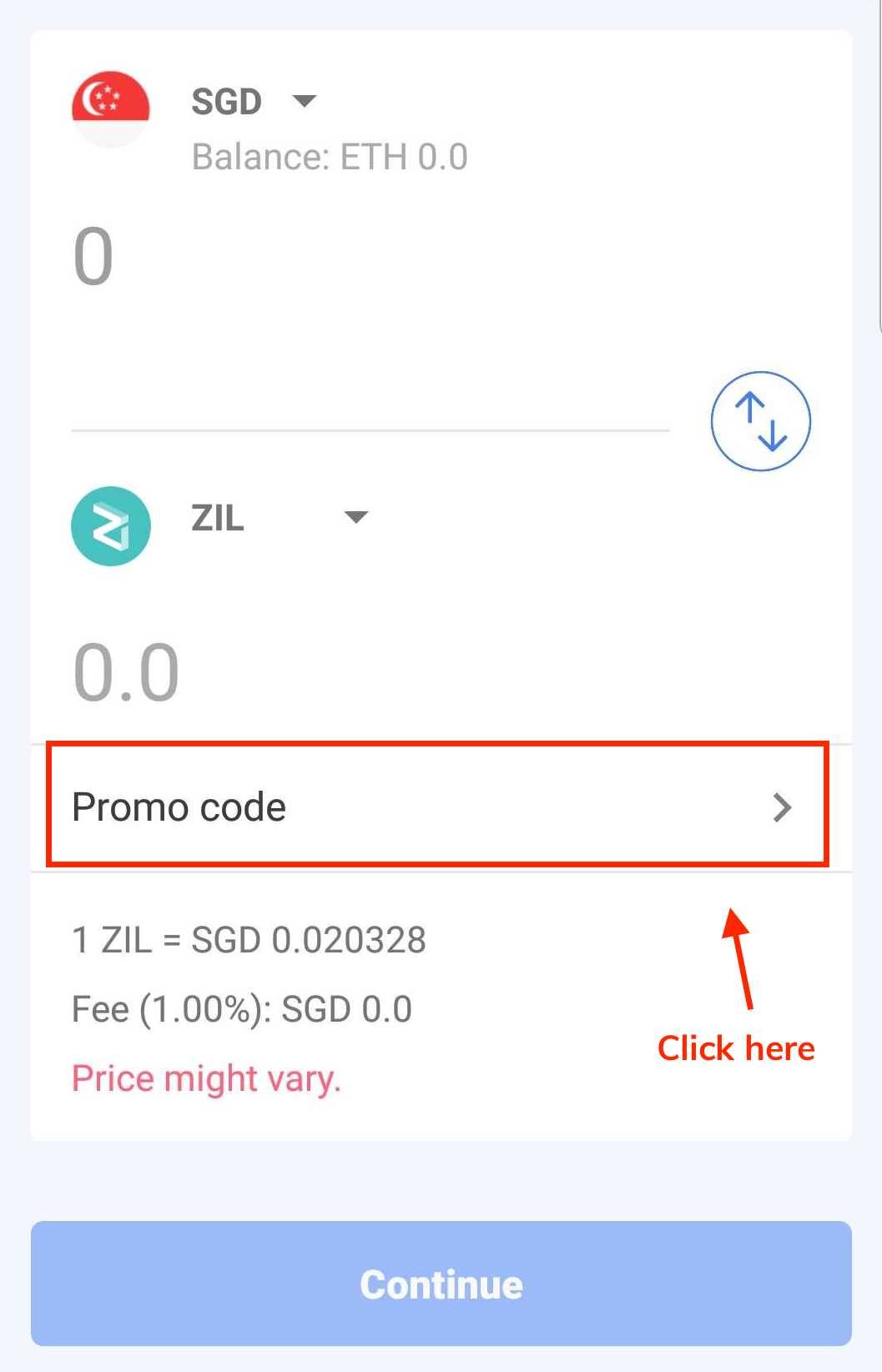Open the SGD currency dropdown
This screenshot has width=882, height=1372.
tap(305, 102)
